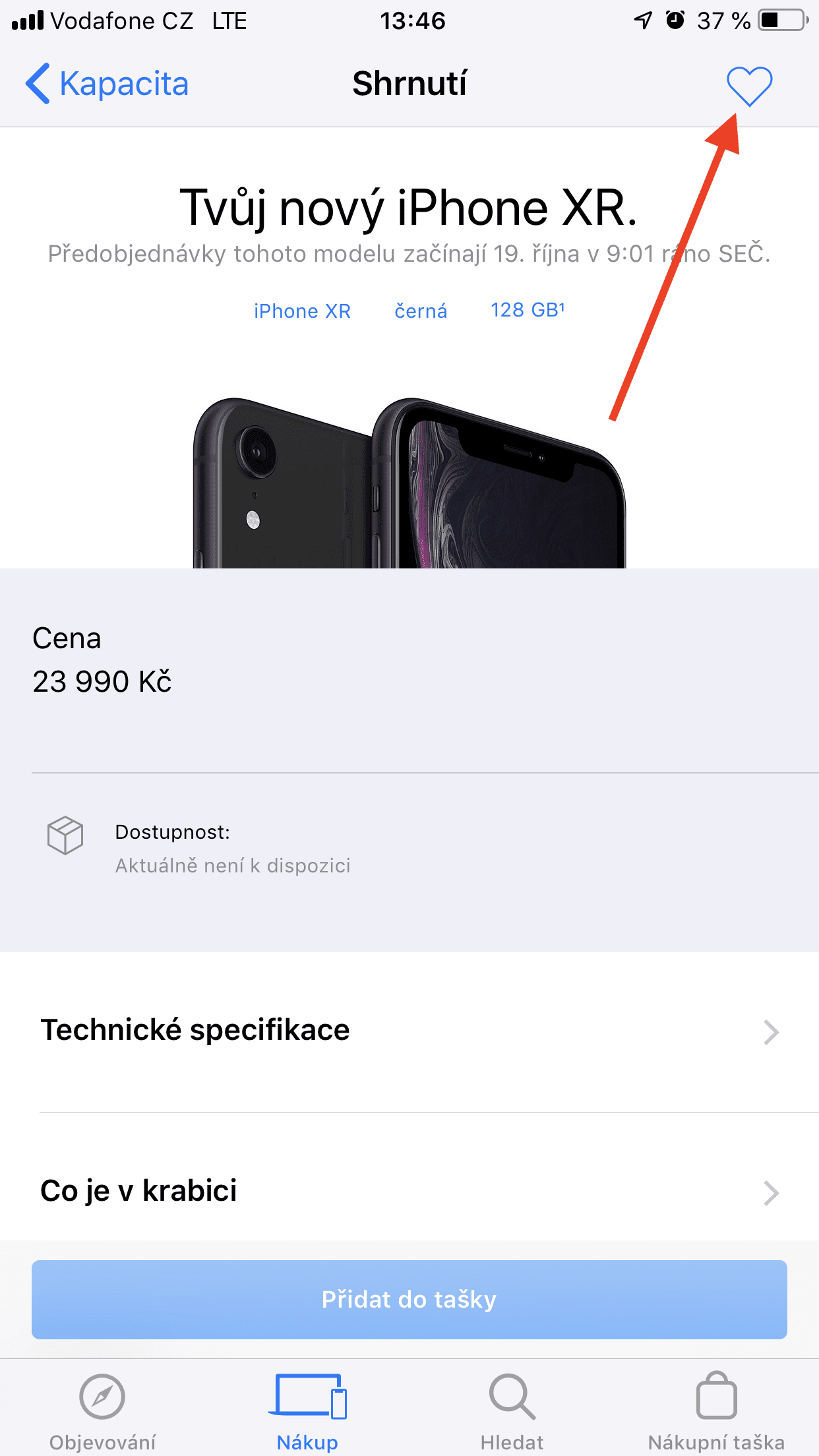The width and height of the screenshot is (819, 1456).
Task: Open Technické specifikace
Action: (x=409, y=1031)
